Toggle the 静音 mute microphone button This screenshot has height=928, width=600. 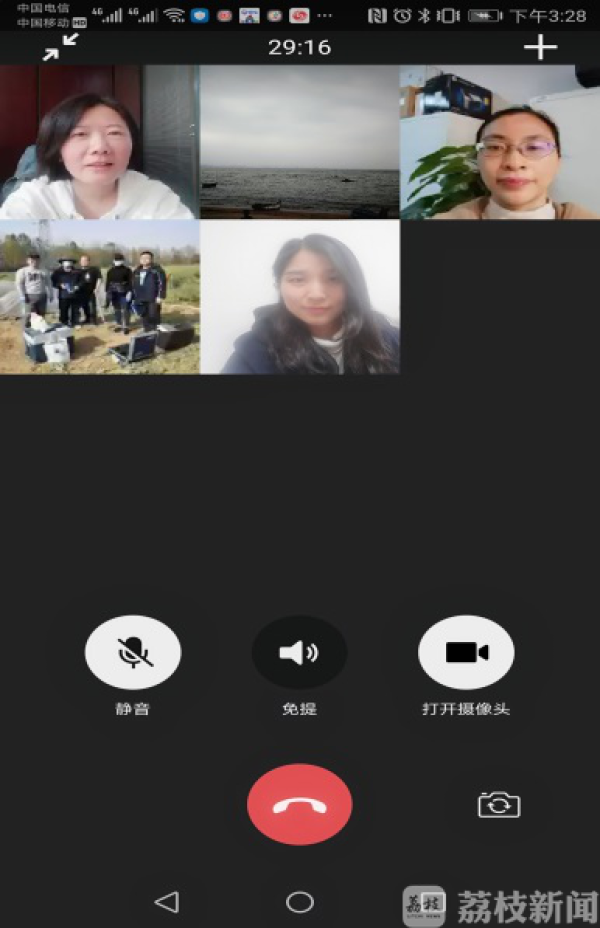pyautogui.click(x=133, y=653)
